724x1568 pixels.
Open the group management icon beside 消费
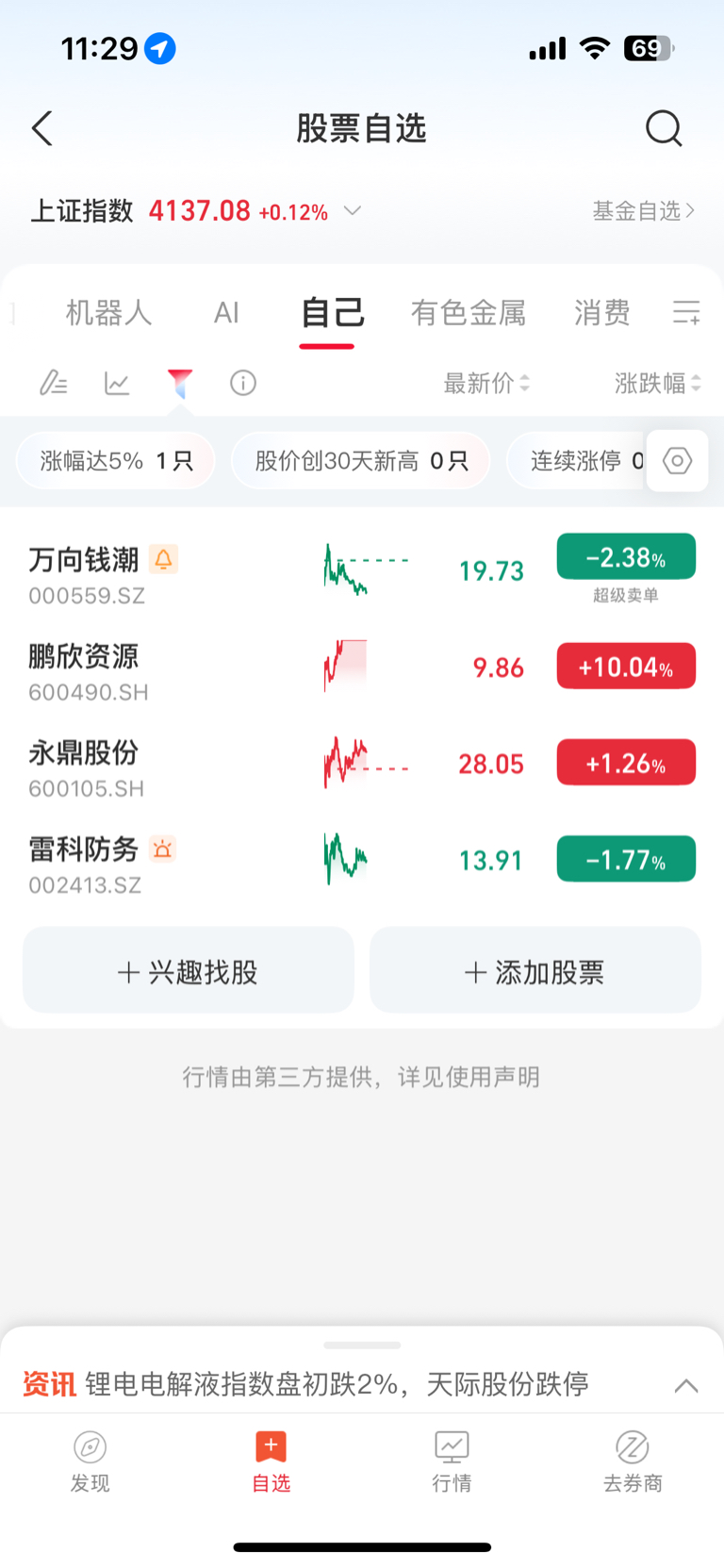tap(686, 312)
